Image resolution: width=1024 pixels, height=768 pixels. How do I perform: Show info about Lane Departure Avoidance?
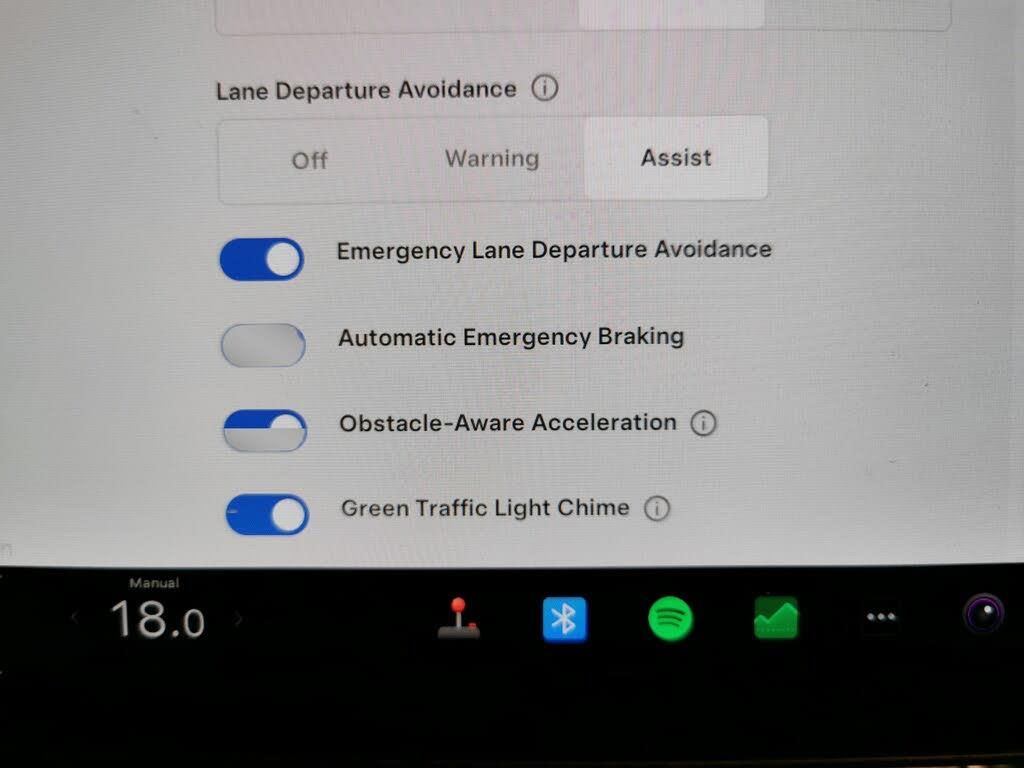point(544,89)
